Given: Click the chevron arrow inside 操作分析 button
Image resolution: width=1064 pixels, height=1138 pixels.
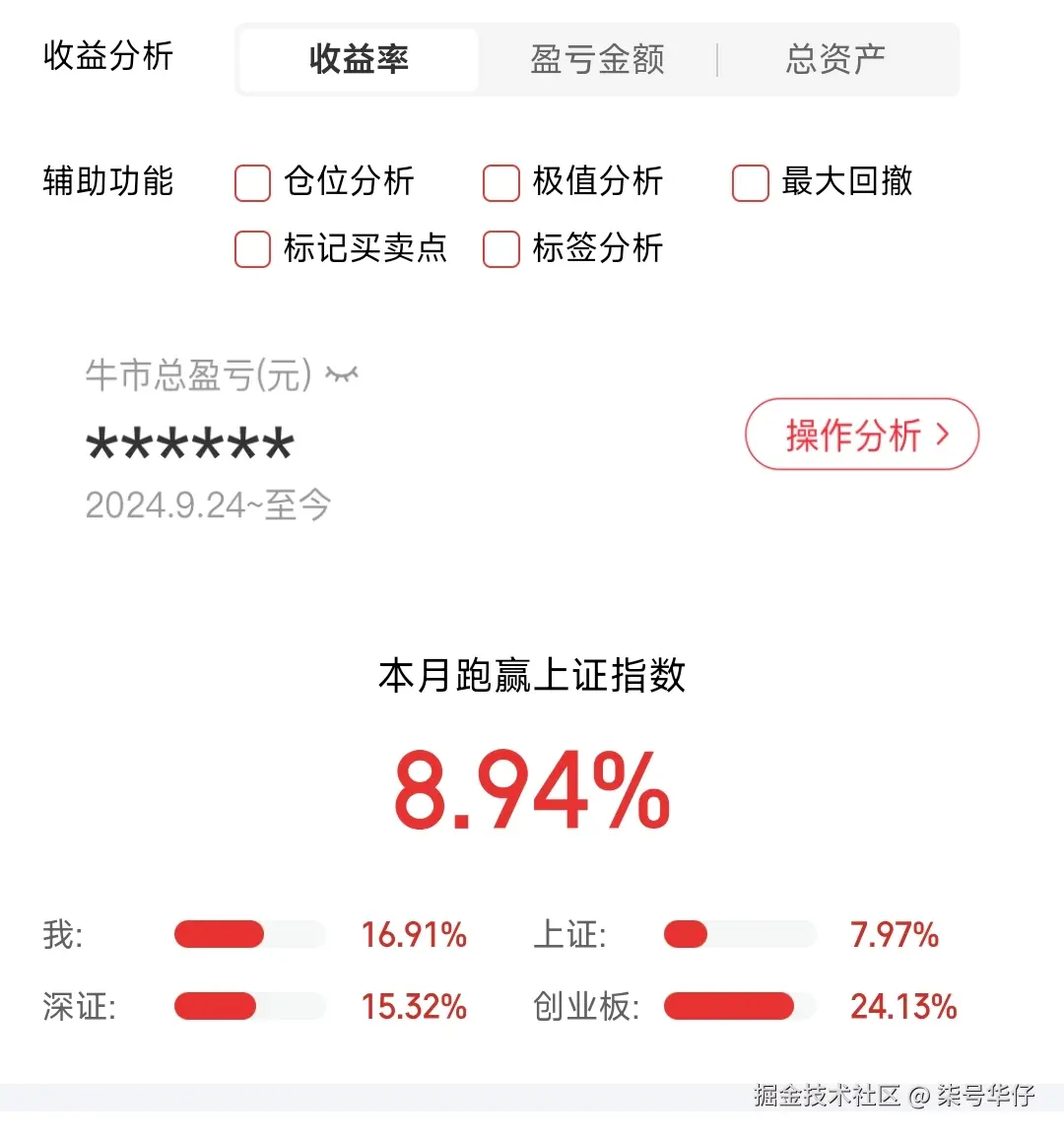Looking at the screenshot, I should pyautogui.click(x=941, y=435).
